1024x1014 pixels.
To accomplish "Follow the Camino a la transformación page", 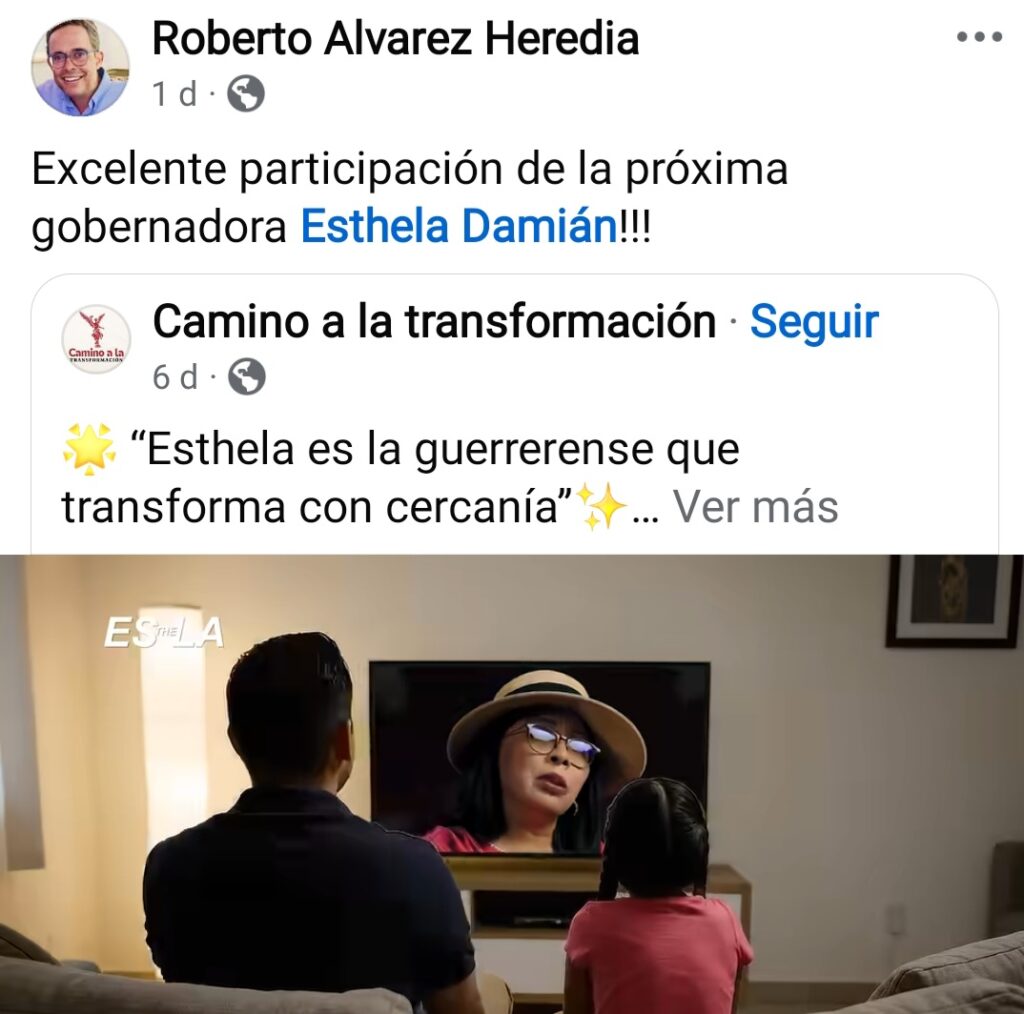I will pyautogui.click(x=814, y=322).
